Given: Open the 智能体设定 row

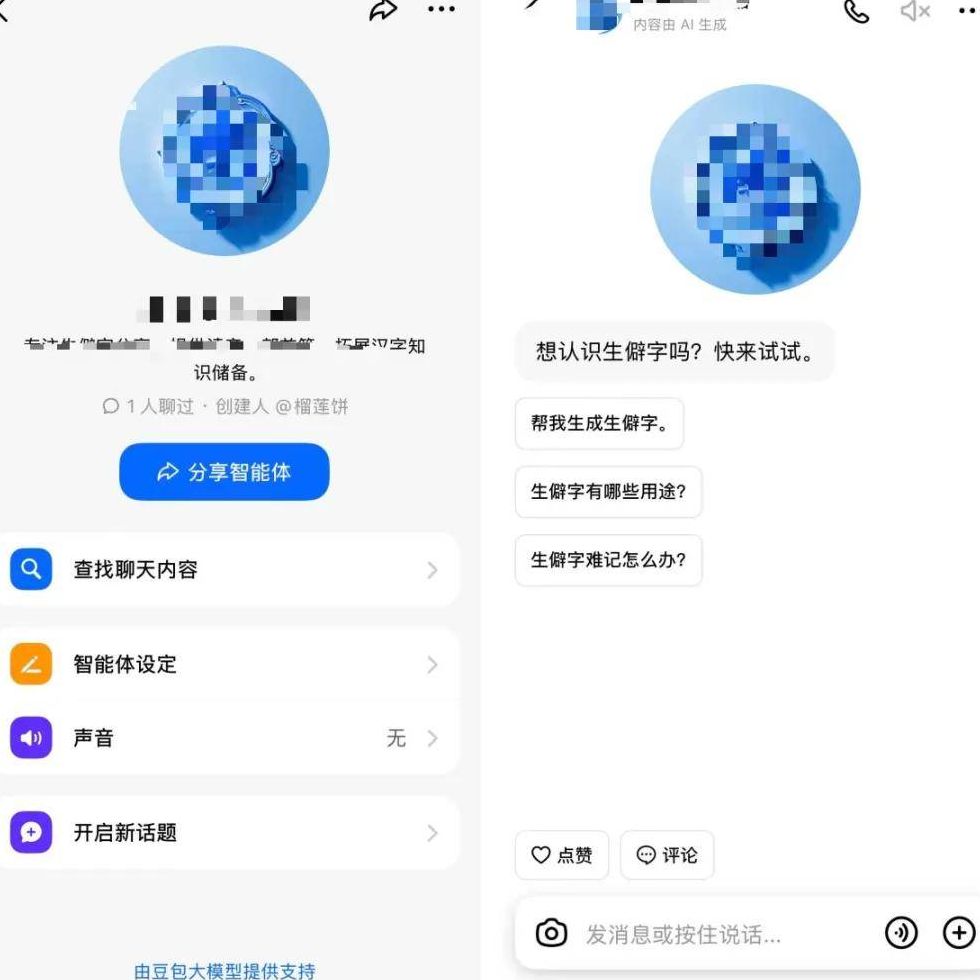Looking at the screenshot, I should (228, 664).
